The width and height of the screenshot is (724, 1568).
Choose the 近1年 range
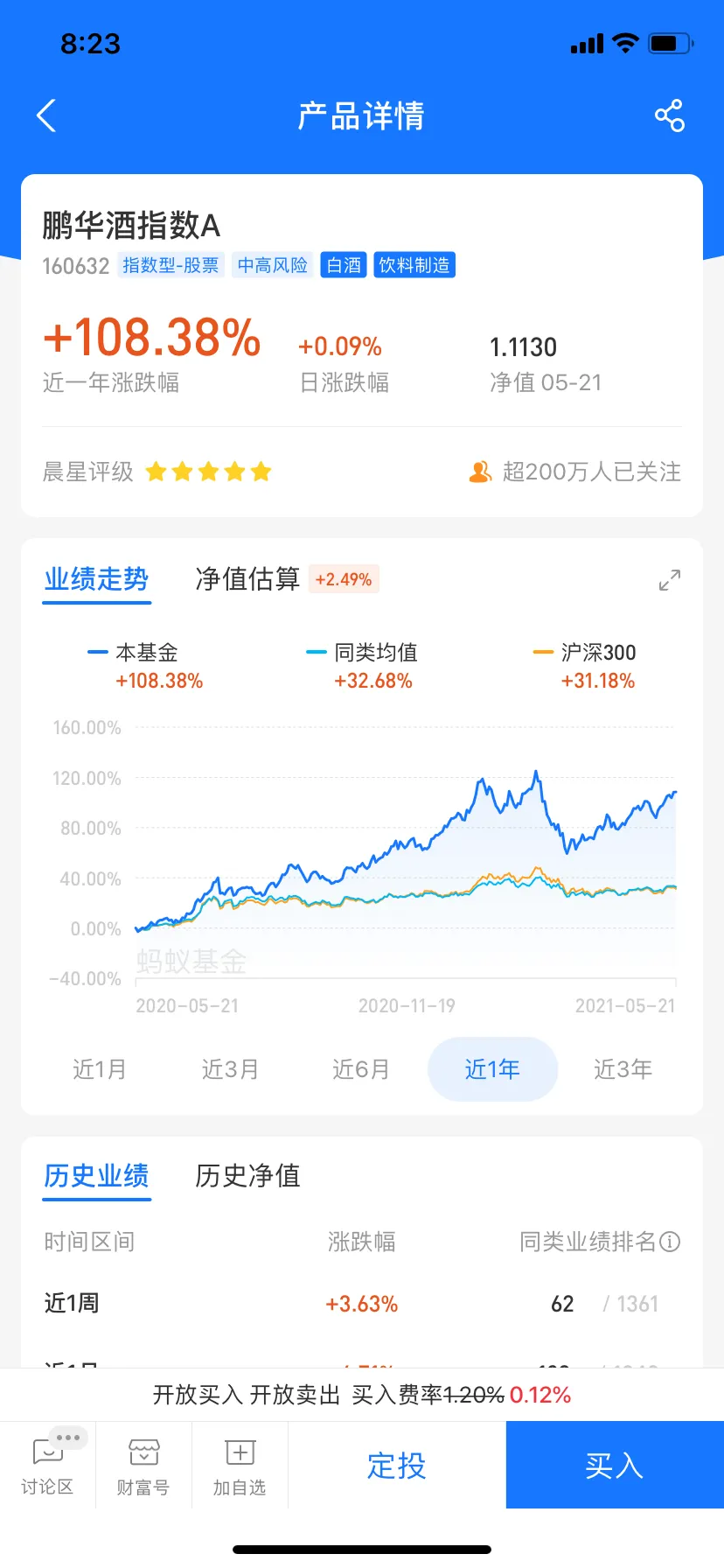[492, 1069]
